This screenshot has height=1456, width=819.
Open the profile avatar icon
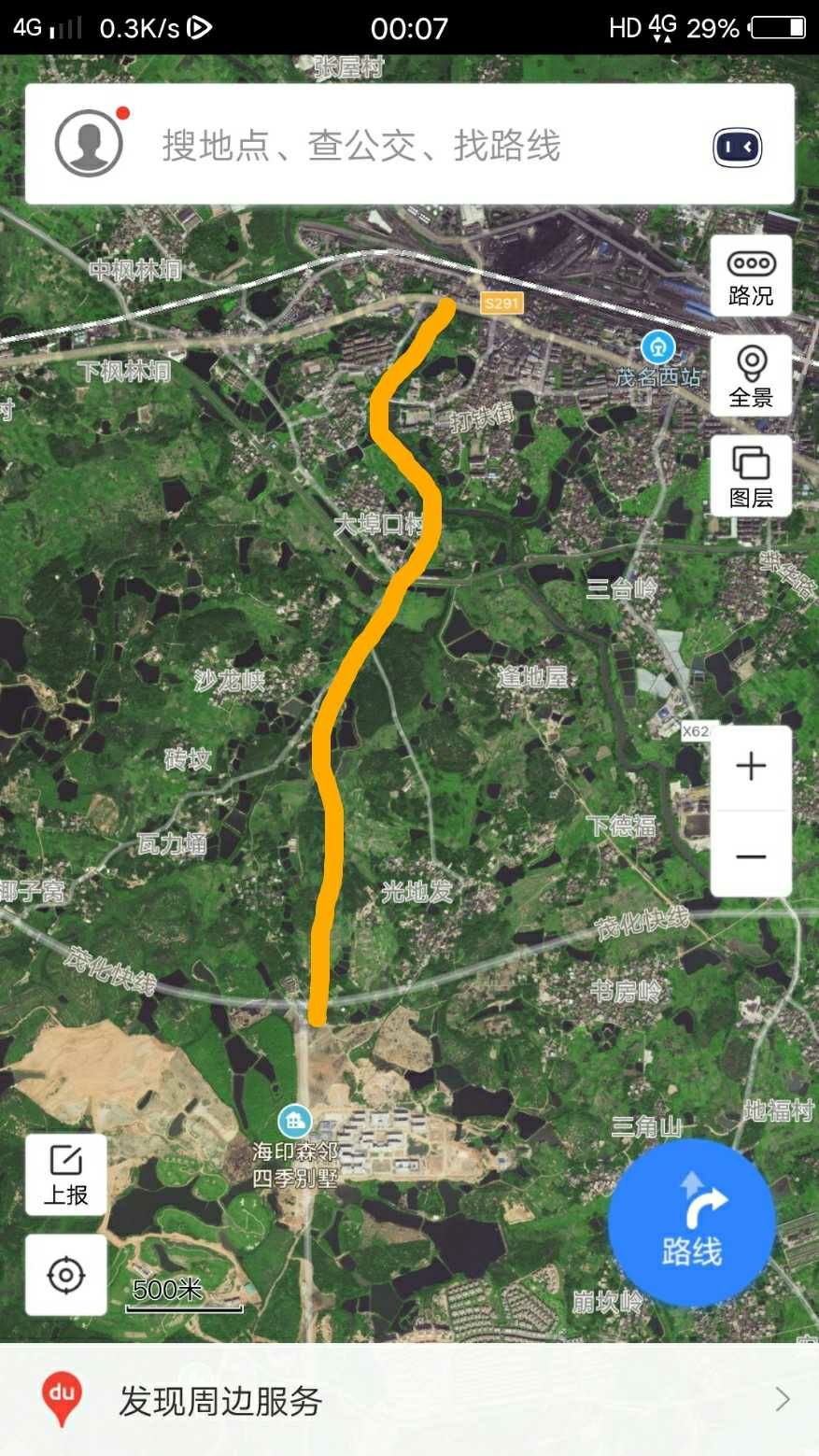[90, 144]
